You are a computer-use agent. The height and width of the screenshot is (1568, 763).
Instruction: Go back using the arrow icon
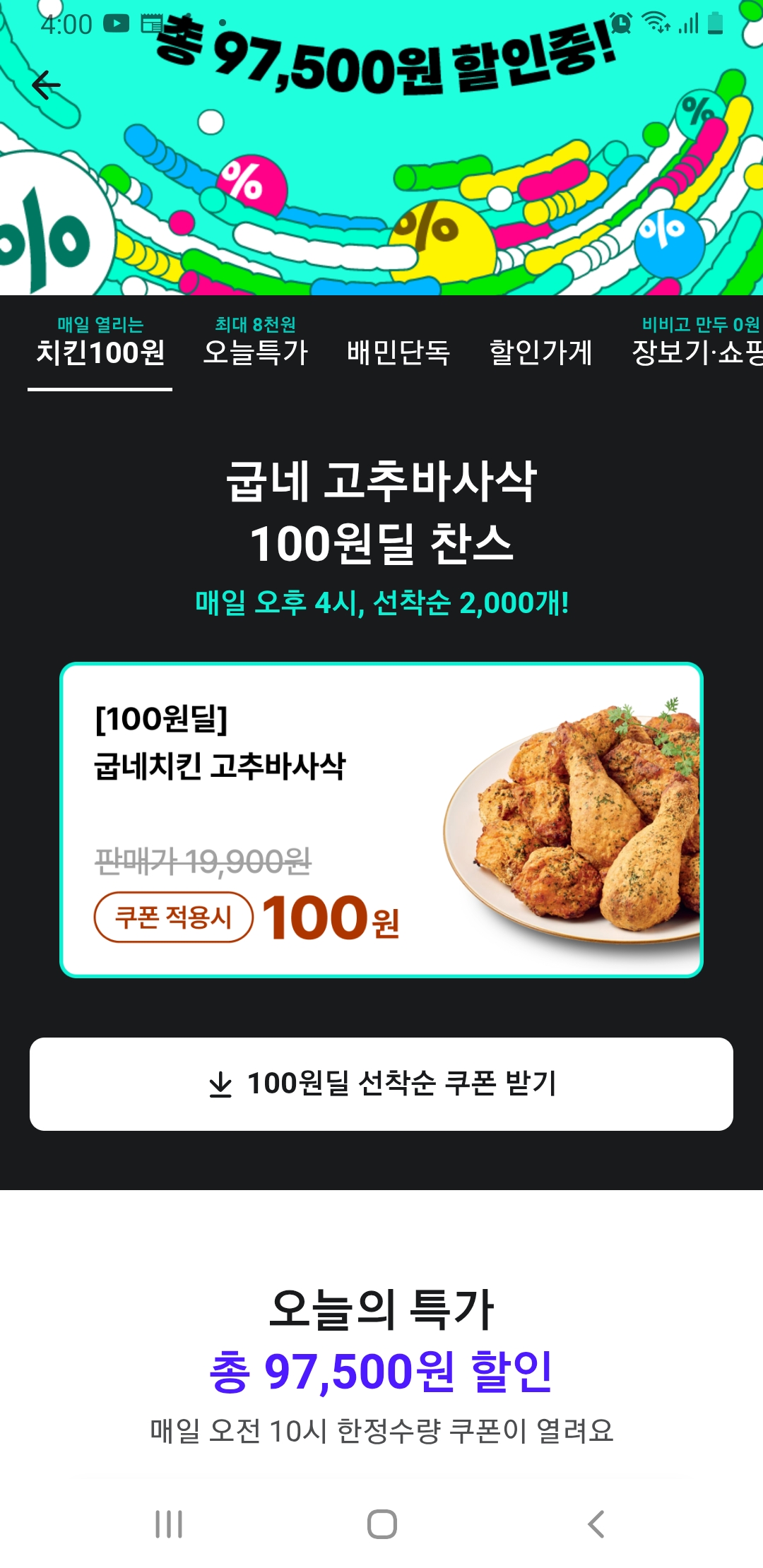pyautogui.click(x=47, y=85)
